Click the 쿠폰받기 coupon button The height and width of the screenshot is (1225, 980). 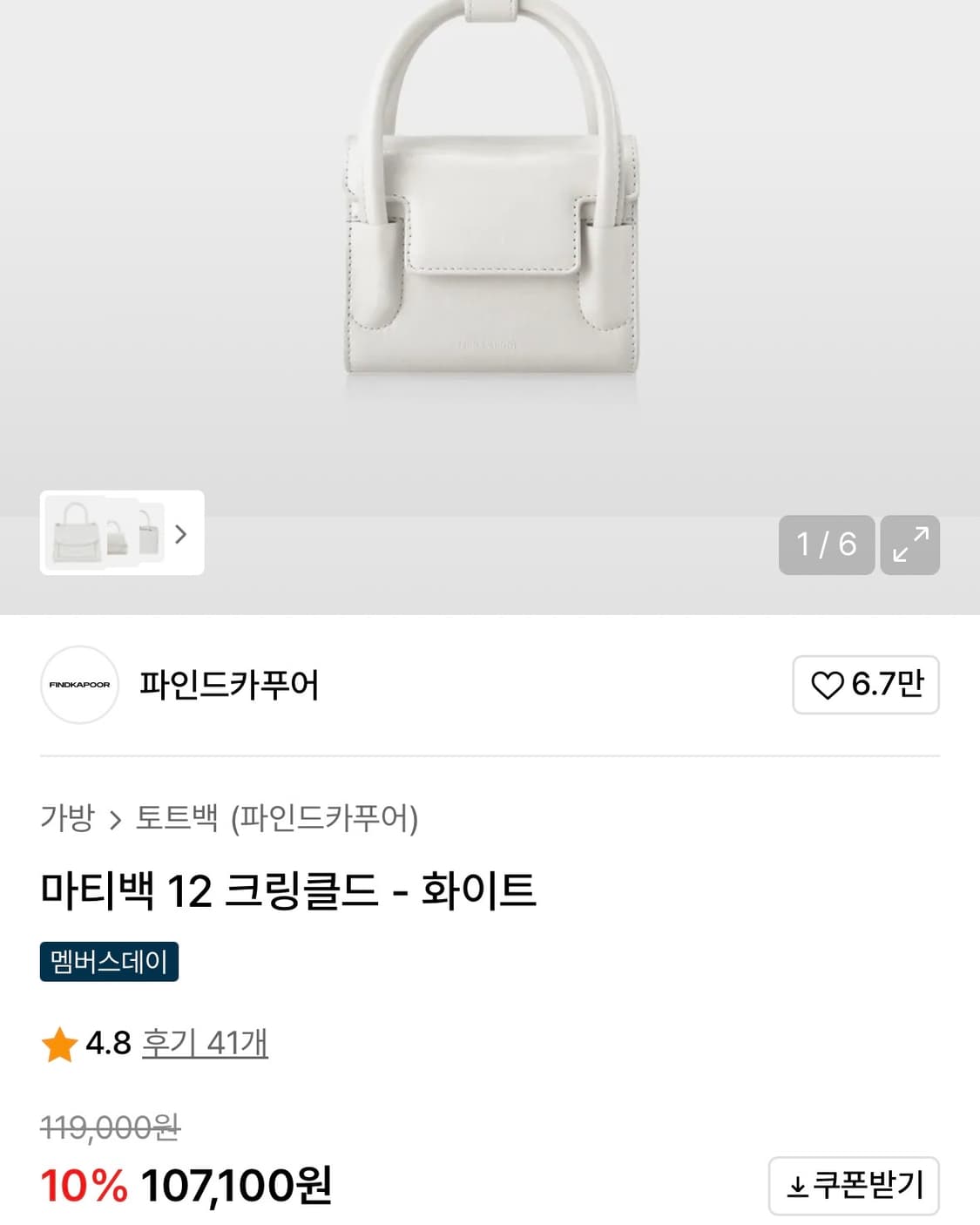coord(853,1185)
